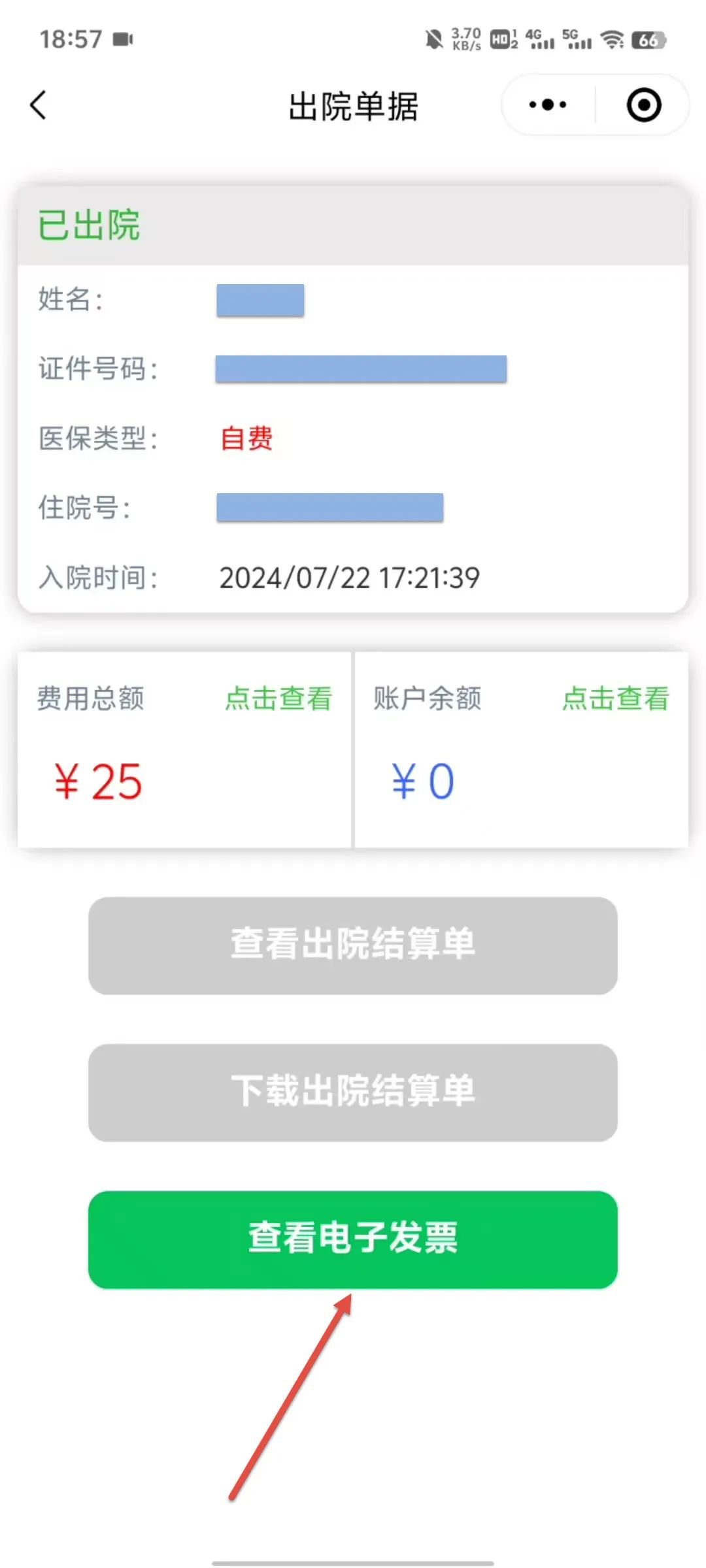This screenshot has height=1568, width=706.
Task: Tap 点击查看 next to 费用总额
Action: click(278, 698)
